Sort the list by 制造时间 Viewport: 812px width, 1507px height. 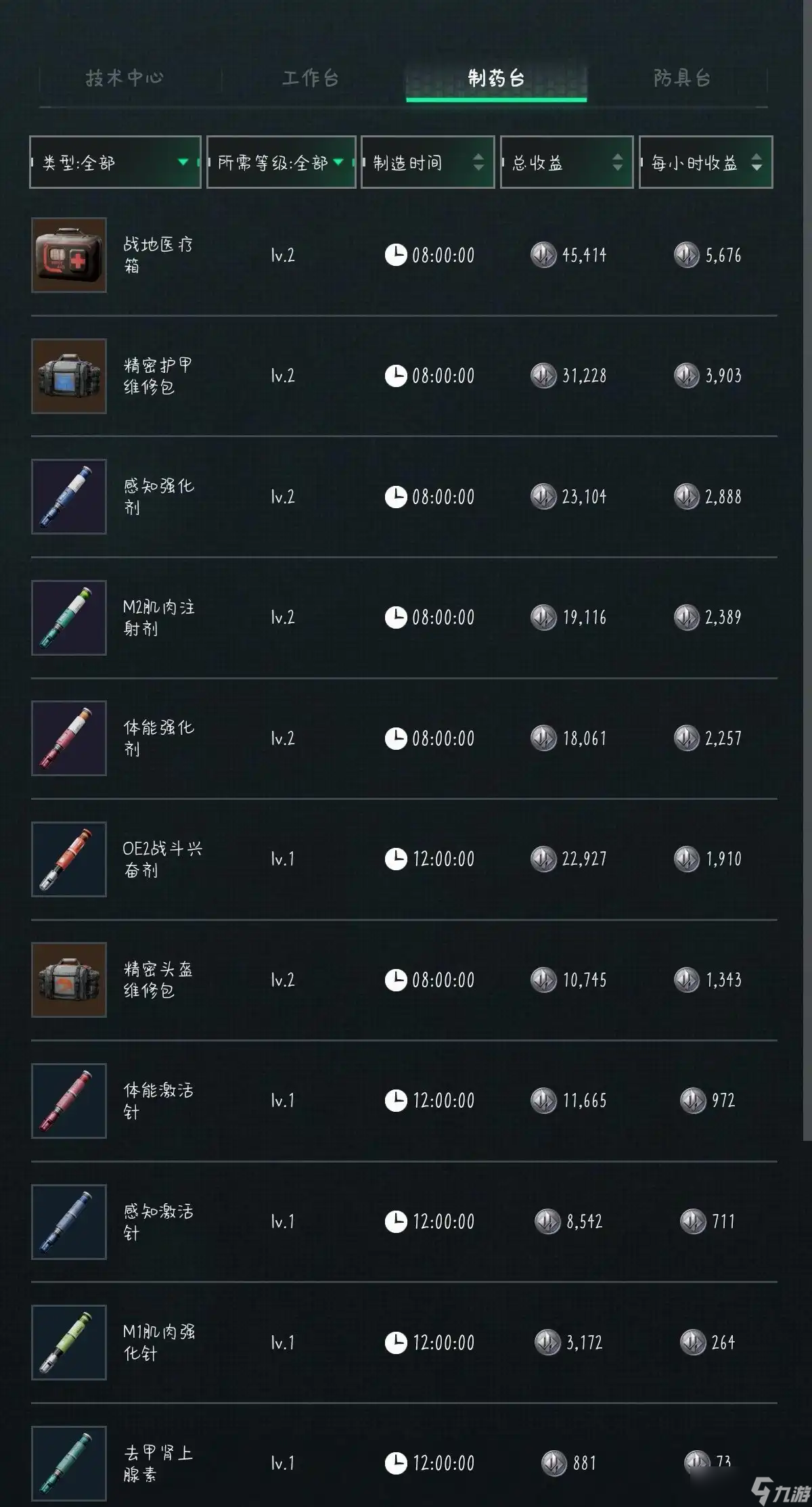428,162
